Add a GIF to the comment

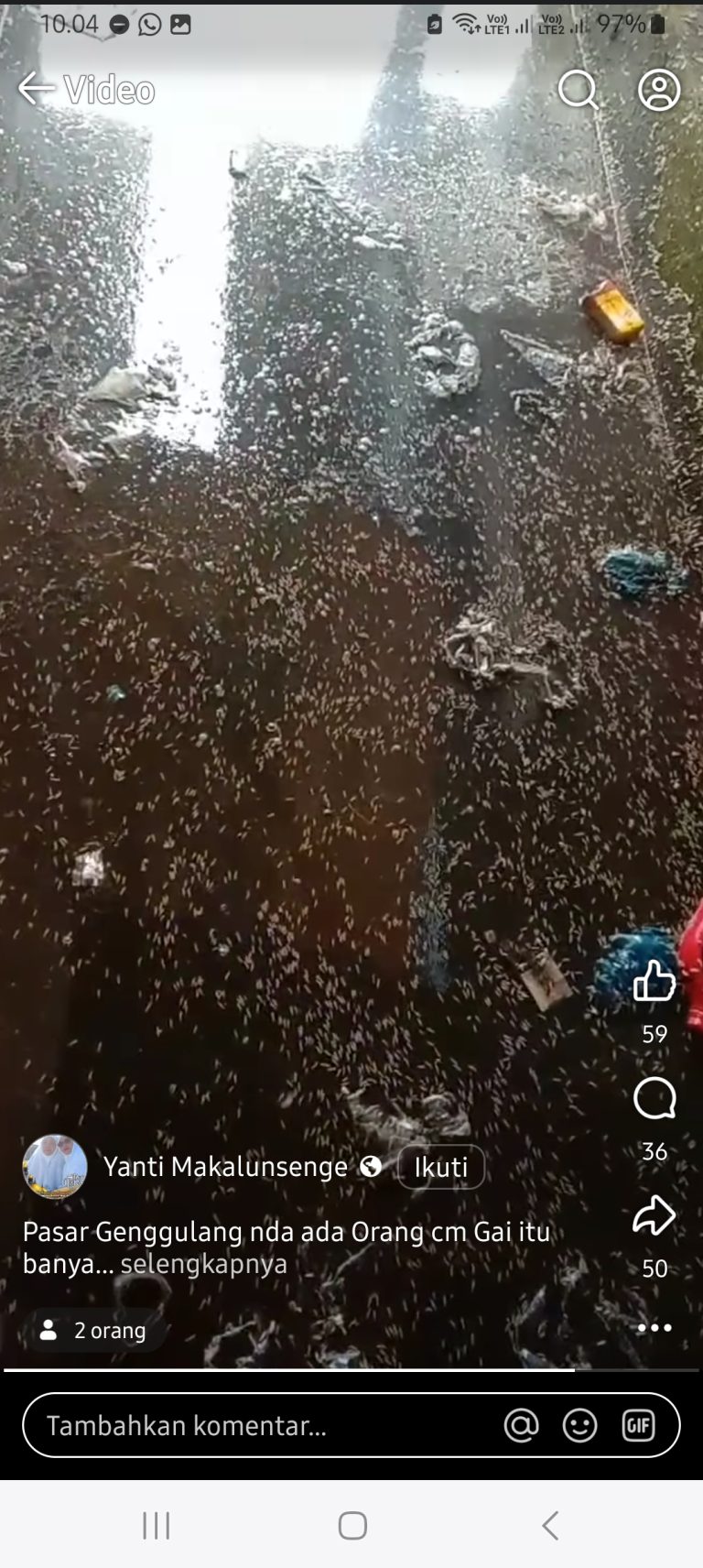(638, 1425)
